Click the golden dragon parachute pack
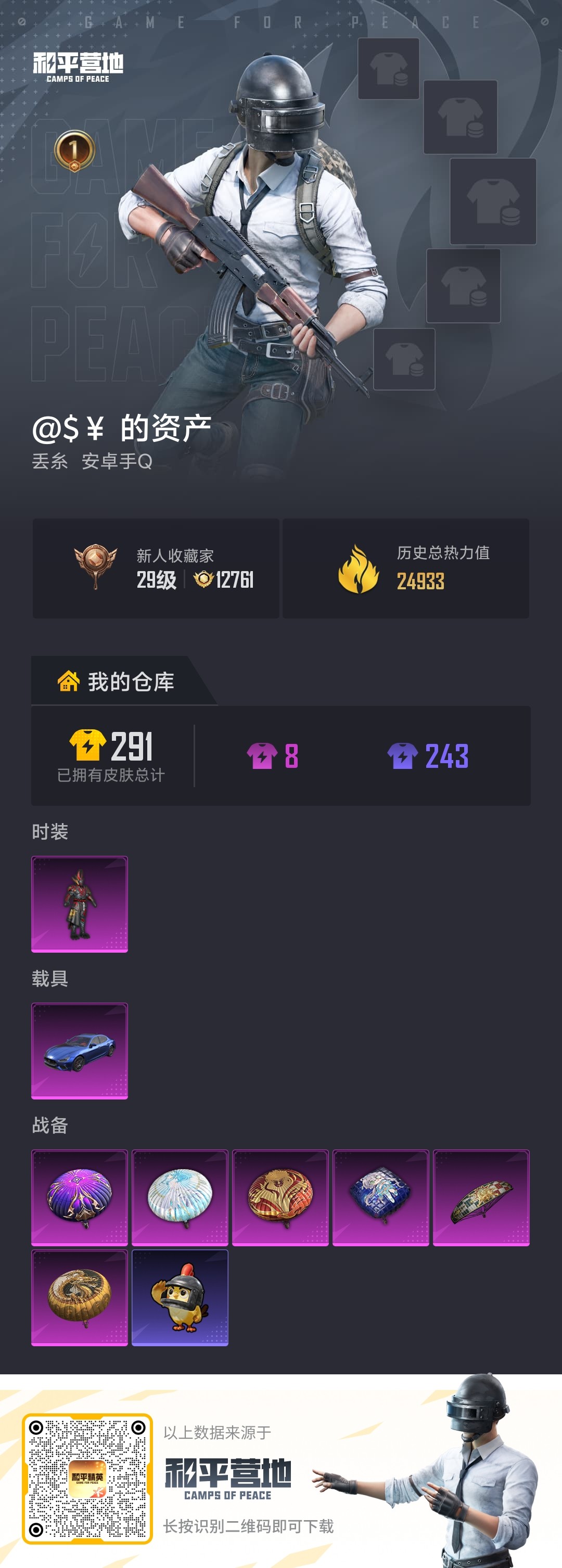The image size is (562, 1568). (81, 1297)
